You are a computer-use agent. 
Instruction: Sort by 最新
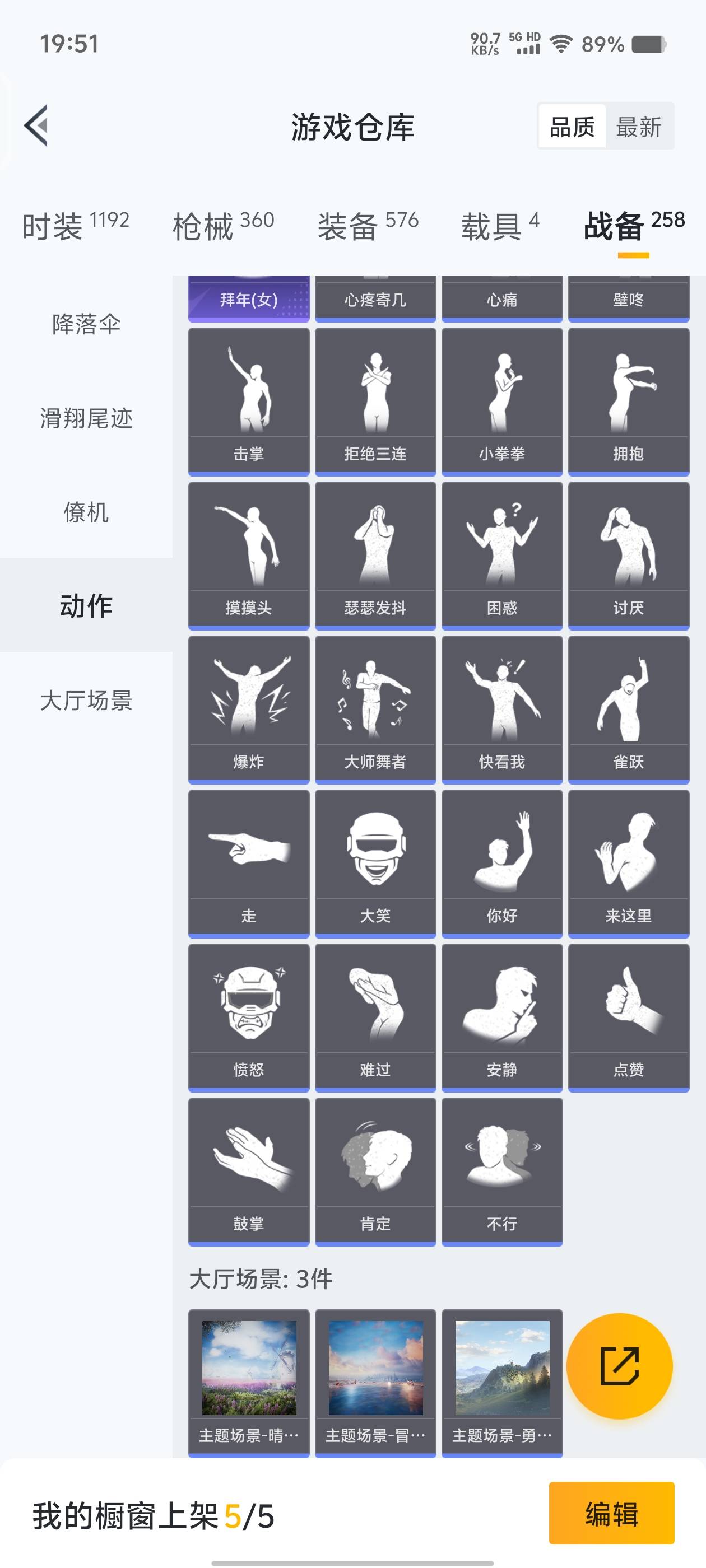pos(638,127)
